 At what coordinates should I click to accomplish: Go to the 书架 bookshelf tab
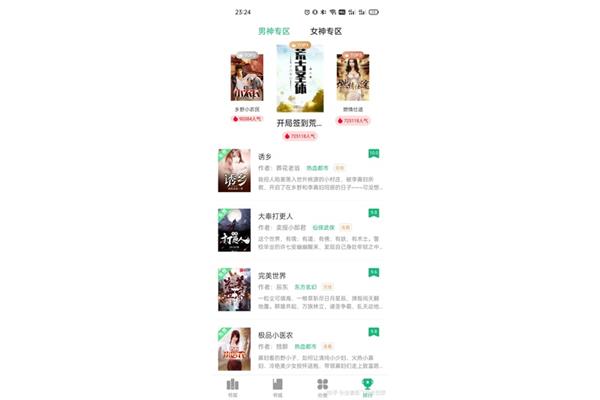click(233, 387)
